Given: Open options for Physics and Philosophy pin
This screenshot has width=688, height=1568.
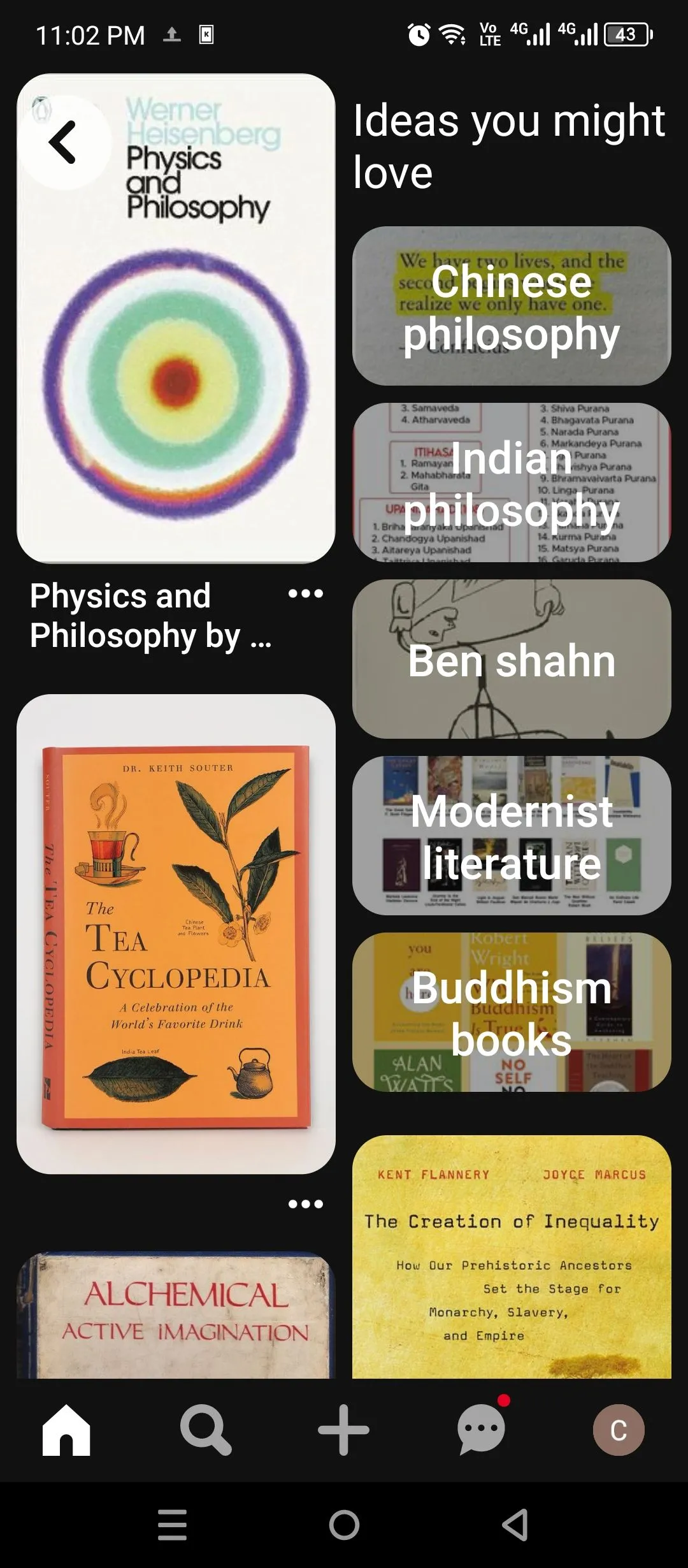Looking at the screenshot, I should [306, 594].
